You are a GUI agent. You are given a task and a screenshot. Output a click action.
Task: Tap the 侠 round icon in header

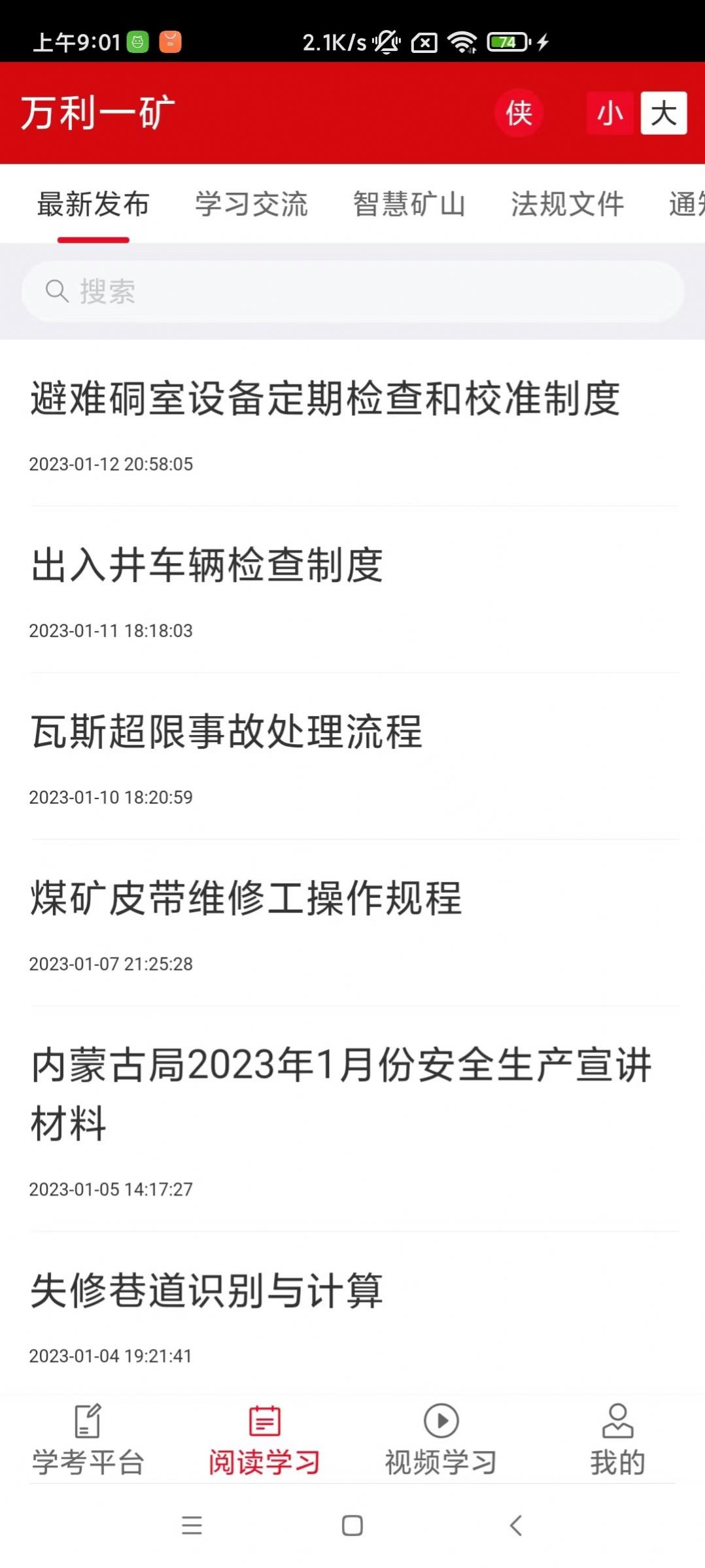[519, 113]
